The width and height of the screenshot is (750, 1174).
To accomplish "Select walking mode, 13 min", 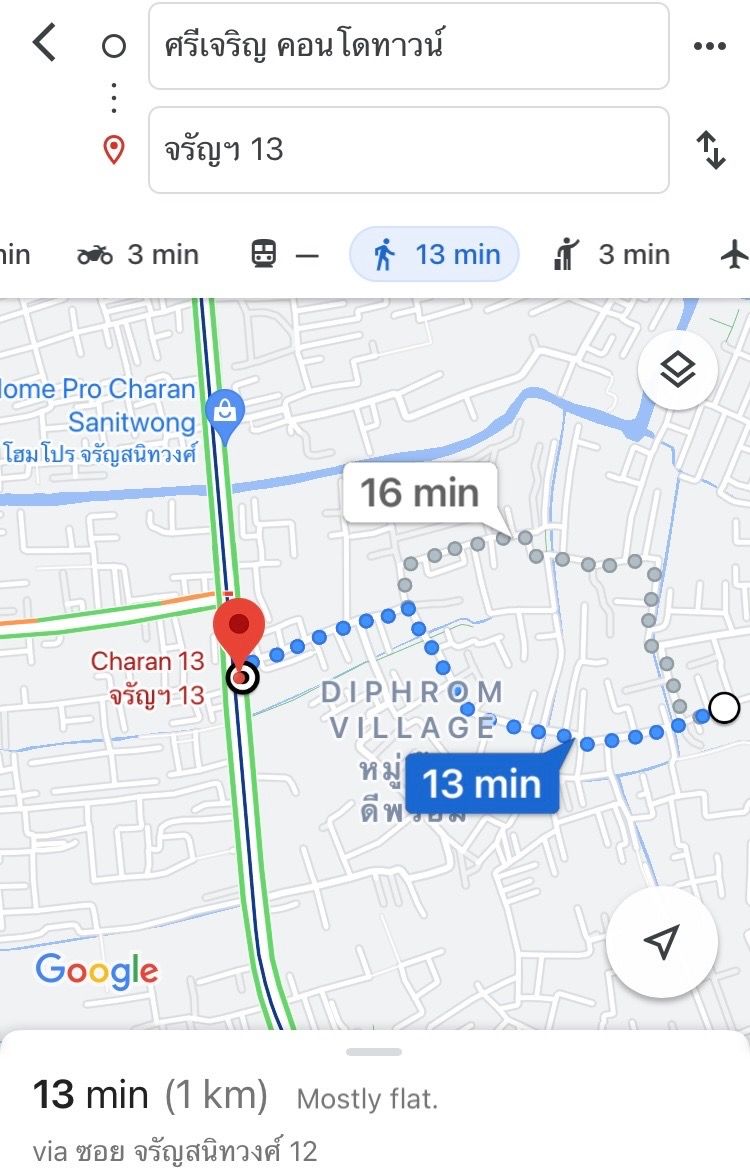I will click(434, 255).
